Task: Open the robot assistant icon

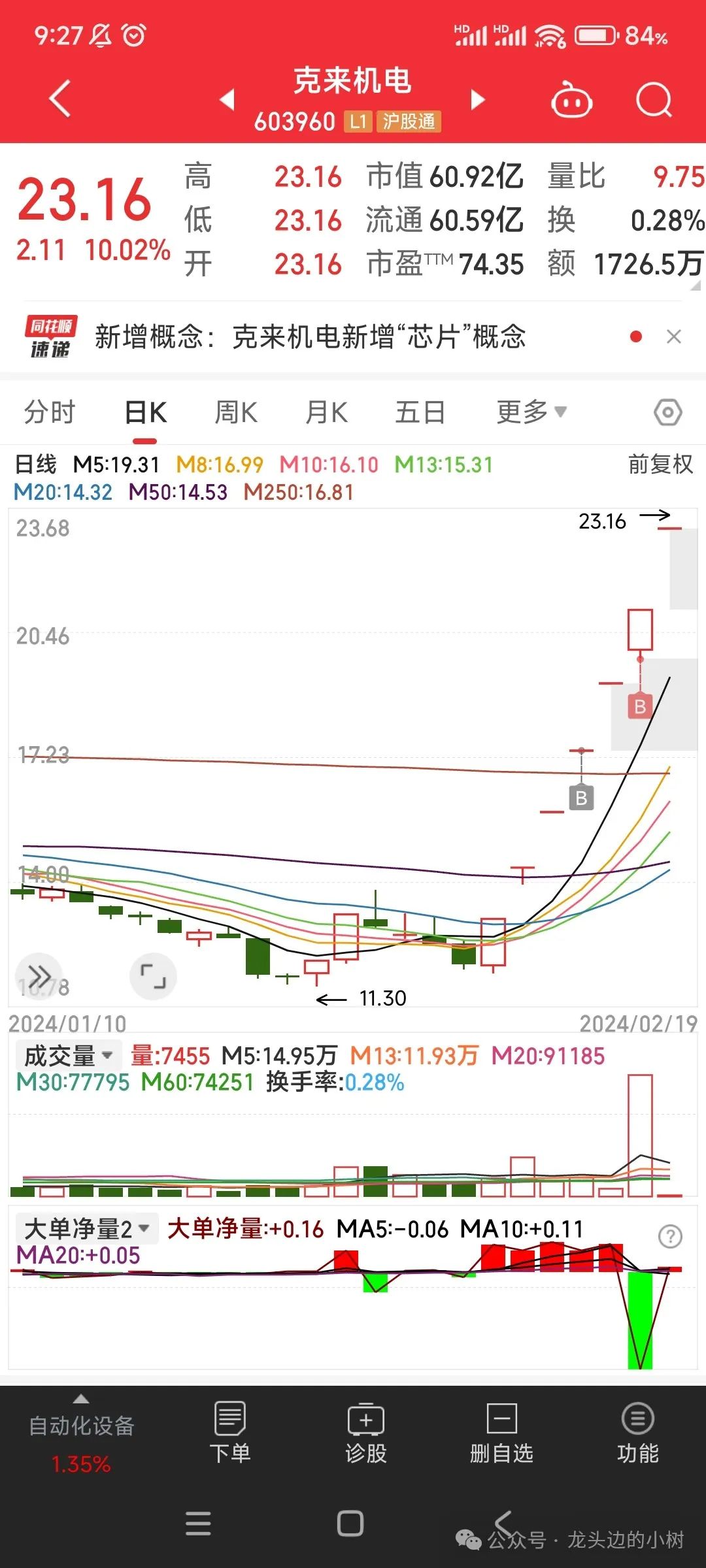Action: coord(572,100)
